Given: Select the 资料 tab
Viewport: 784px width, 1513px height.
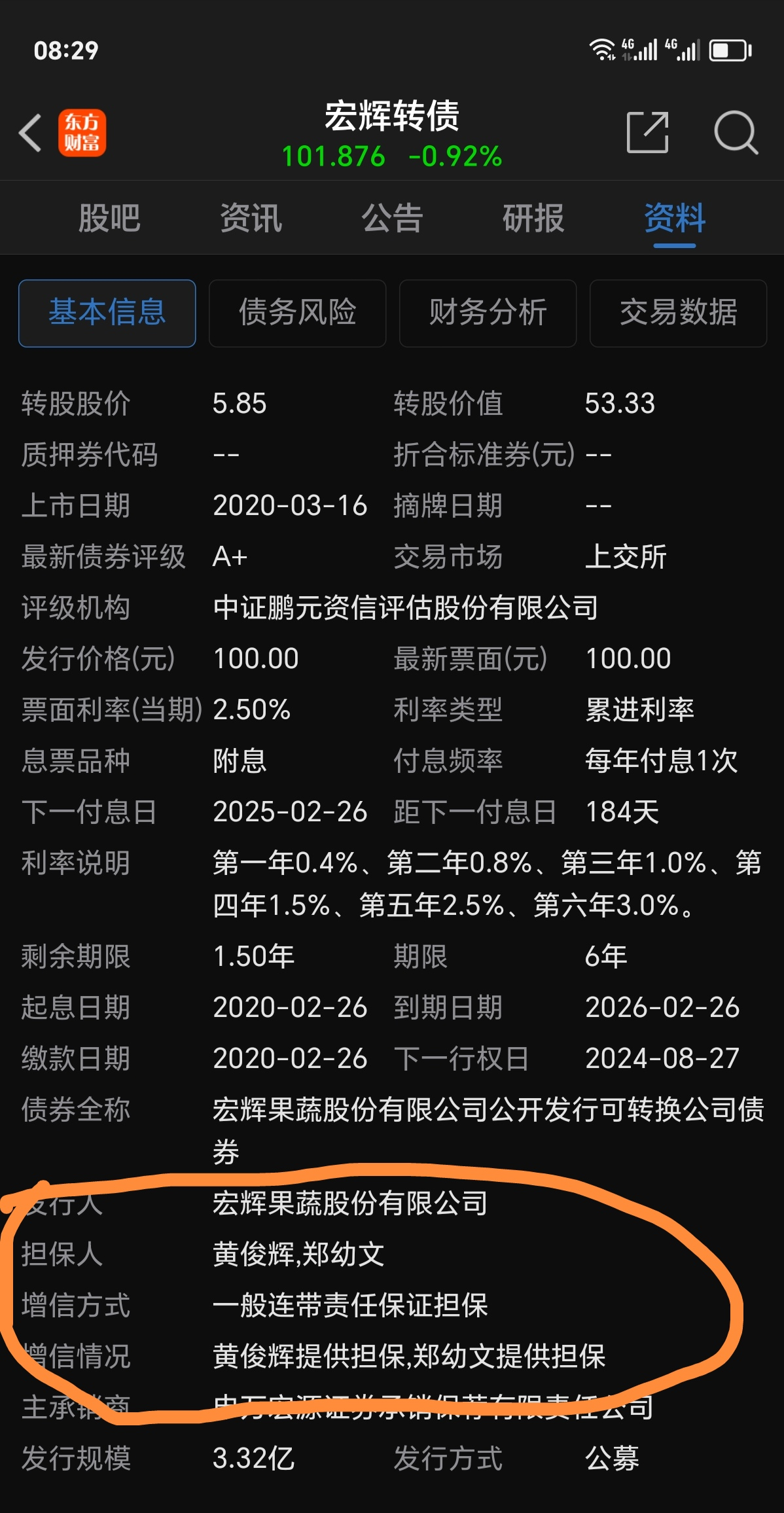Looking at the screenshot, I should [675, 218].
